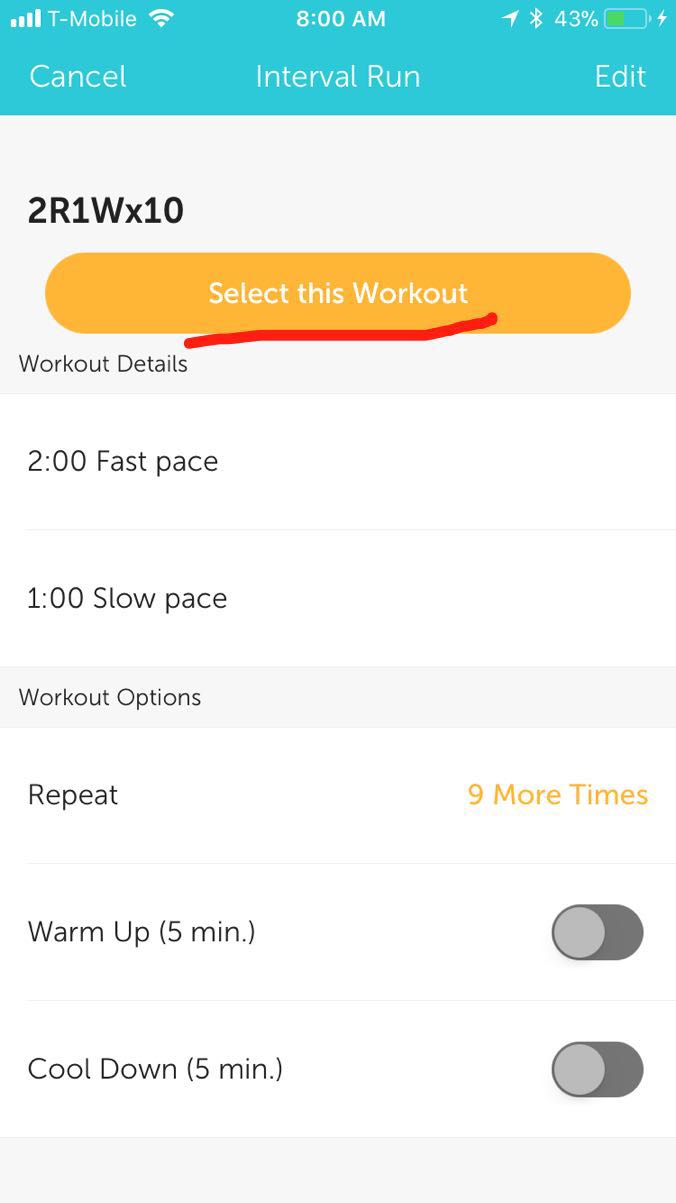This screenshot has width=676, height=1203.
Task: Select this Workout
Action: pyautogui.click(x=338, y=293)
